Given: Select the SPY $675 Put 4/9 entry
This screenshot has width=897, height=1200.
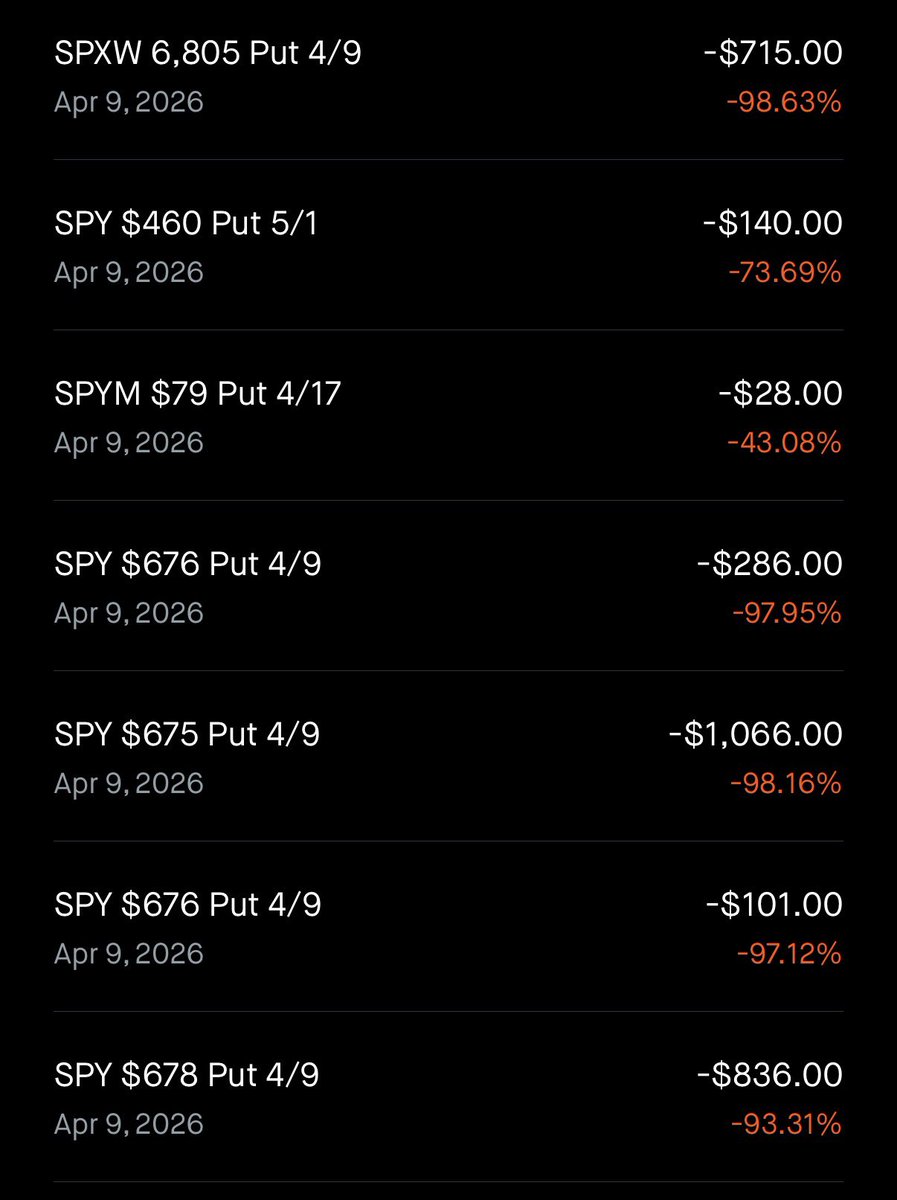Looking at the screenshot, I should [187, 734].
